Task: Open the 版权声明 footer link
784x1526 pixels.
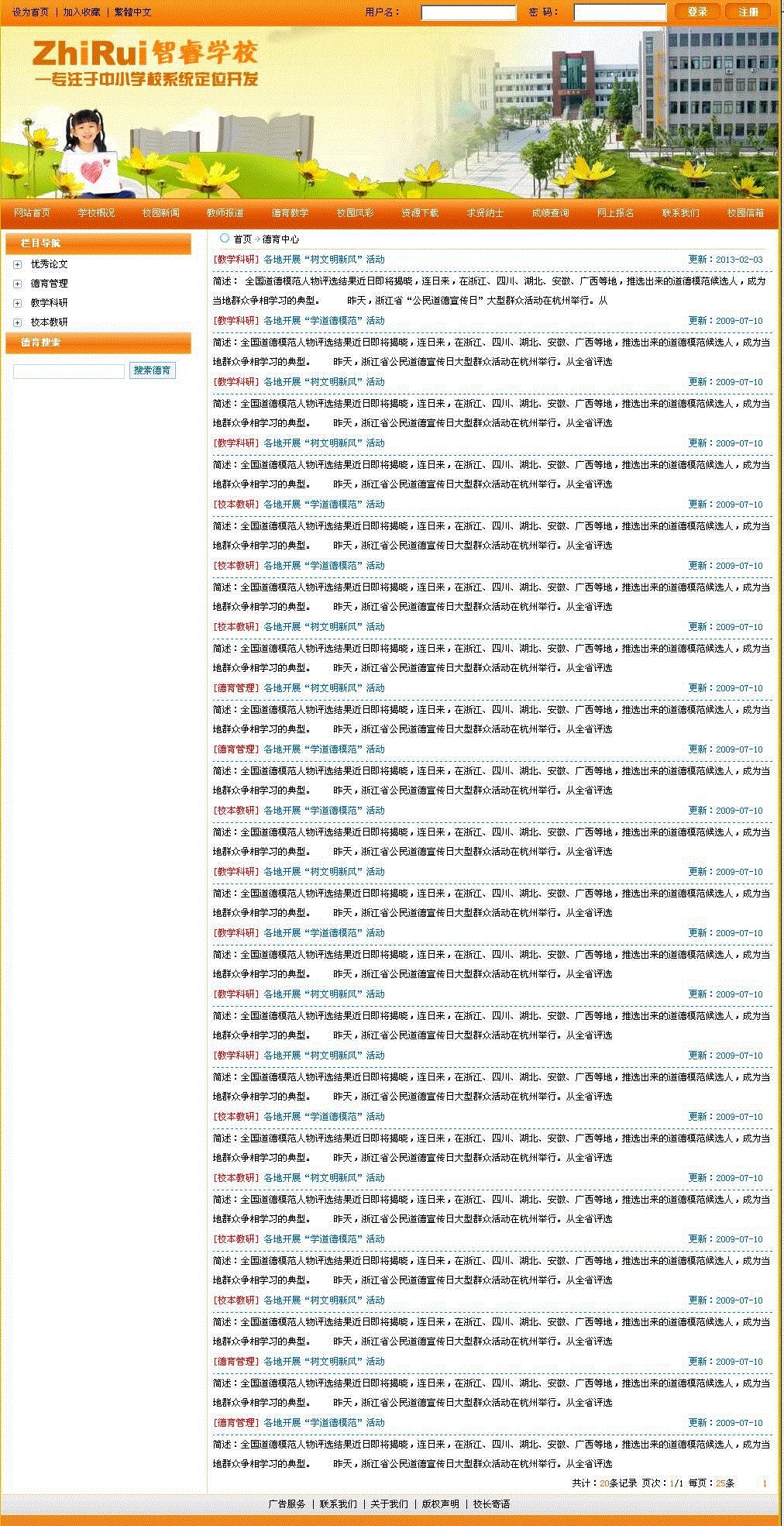Action: coord(440,1504)
